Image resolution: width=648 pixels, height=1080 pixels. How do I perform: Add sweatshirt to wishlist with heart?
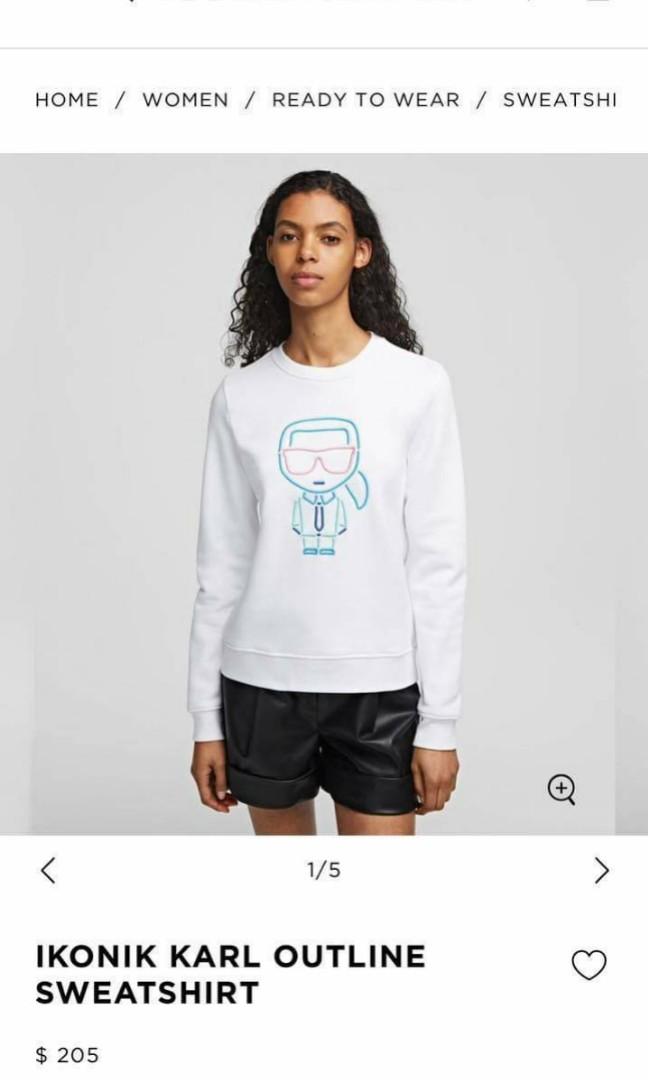tap(589, 965)
